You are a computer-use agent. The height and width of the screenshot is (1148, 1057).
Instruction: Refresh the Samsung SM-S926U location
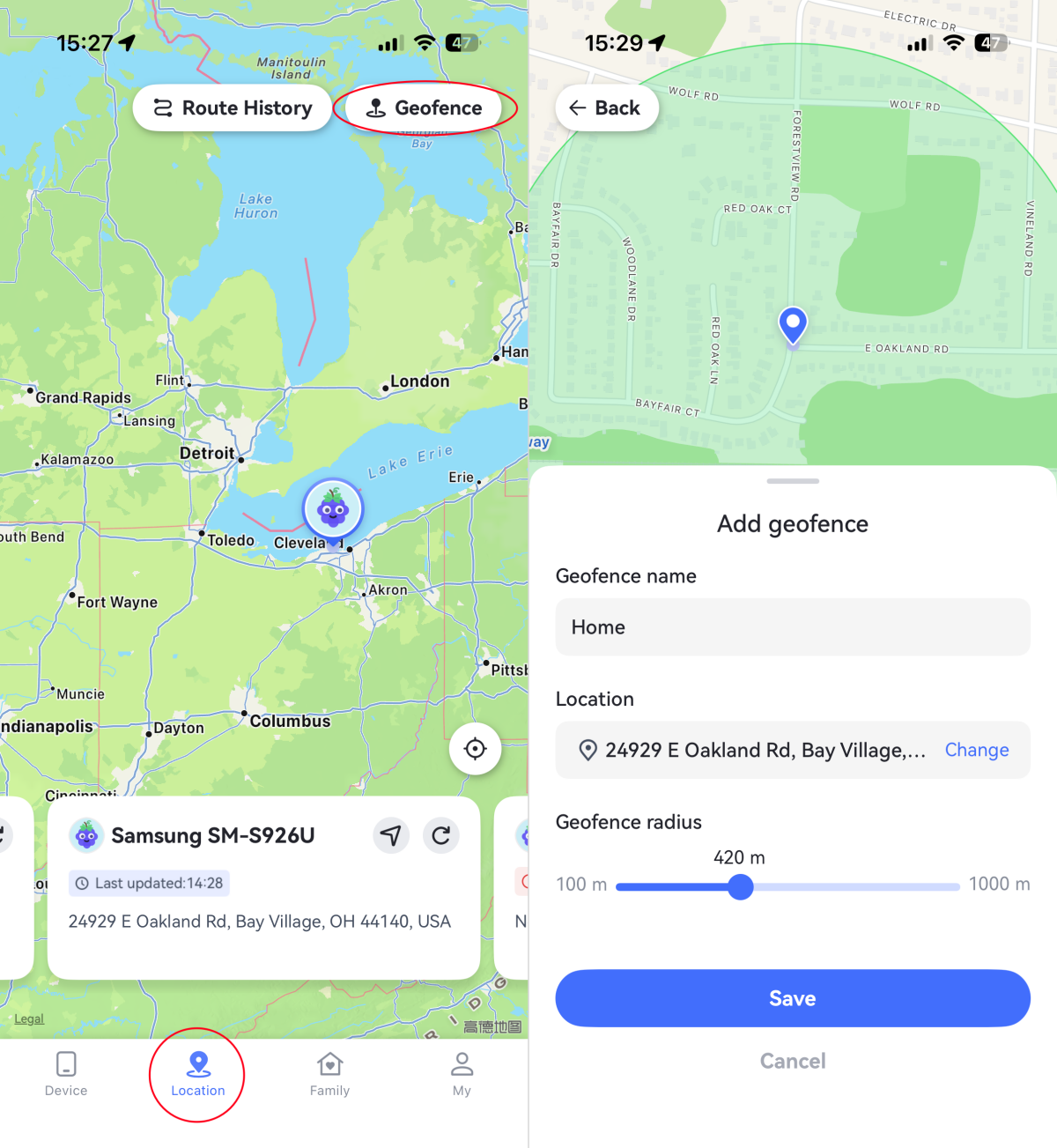441,835
